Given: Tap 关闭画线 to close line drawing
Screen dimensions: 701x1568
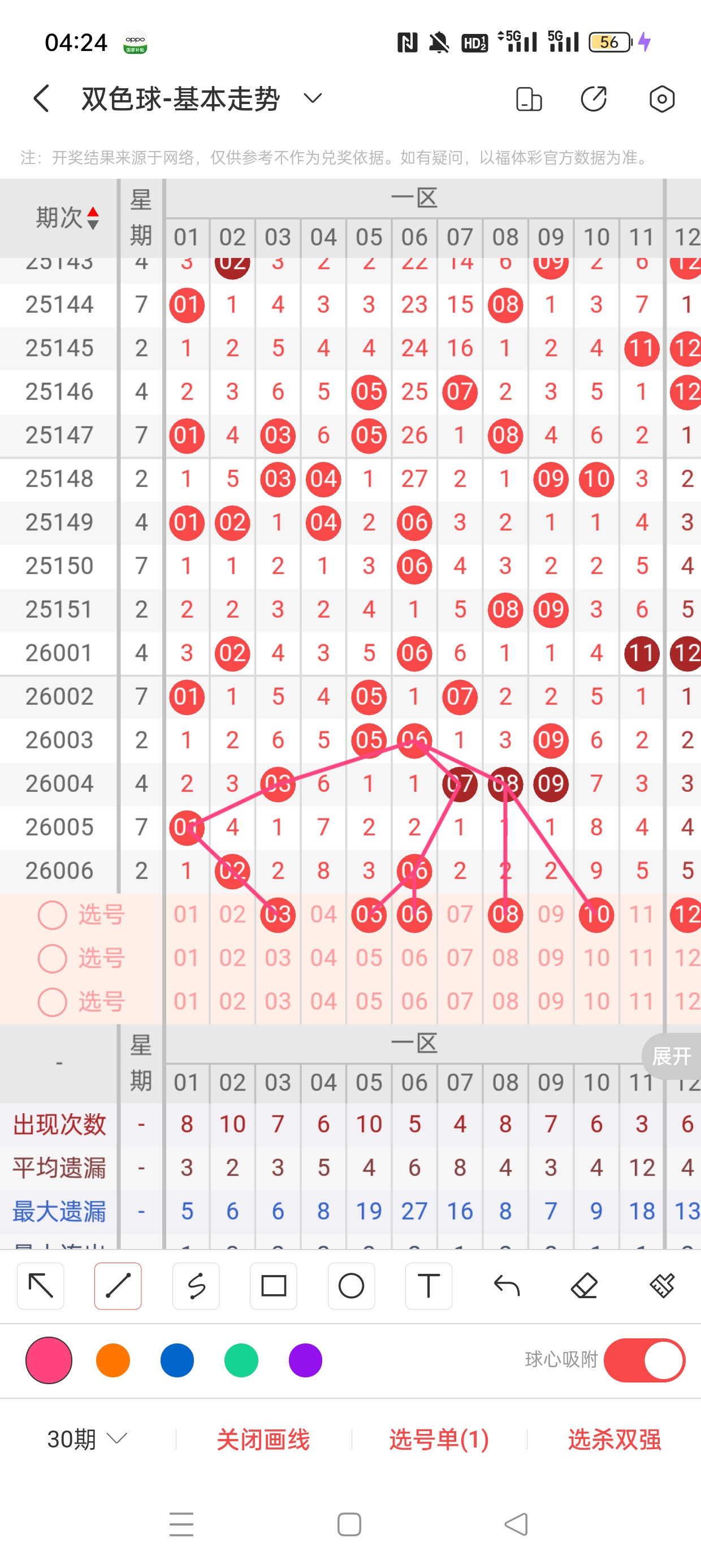Looking at the screenshot, I should point(263,1439).
